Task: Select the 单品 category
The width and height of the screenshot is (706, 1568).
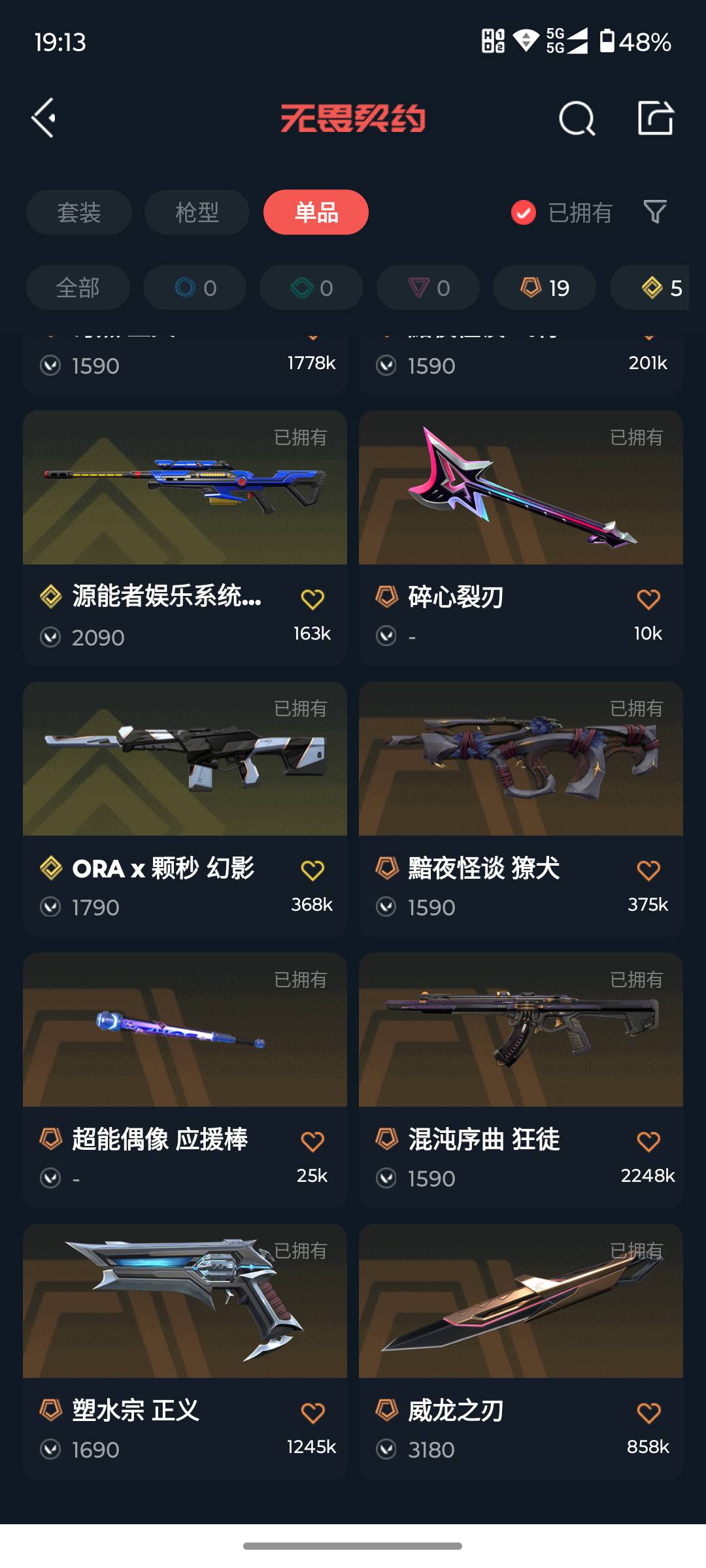Action: click(x=316, y=212)
